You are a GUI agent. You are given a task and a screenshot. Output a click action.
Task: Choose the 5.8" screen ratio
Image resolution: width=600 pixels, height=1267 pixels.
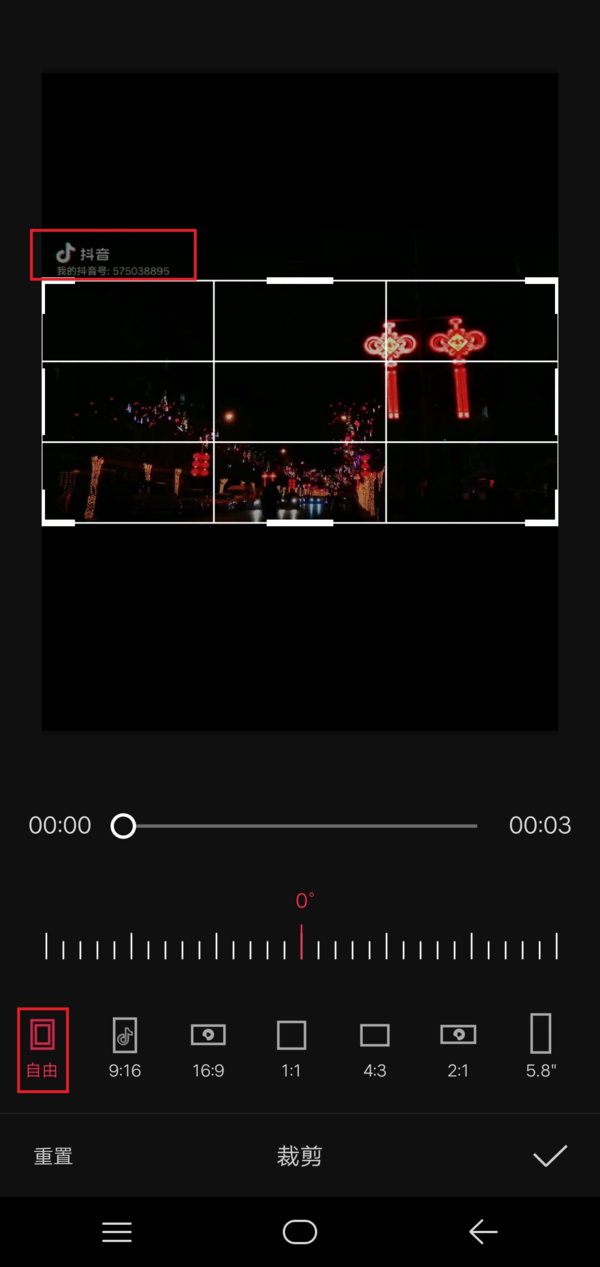(x=541, y=1046)
